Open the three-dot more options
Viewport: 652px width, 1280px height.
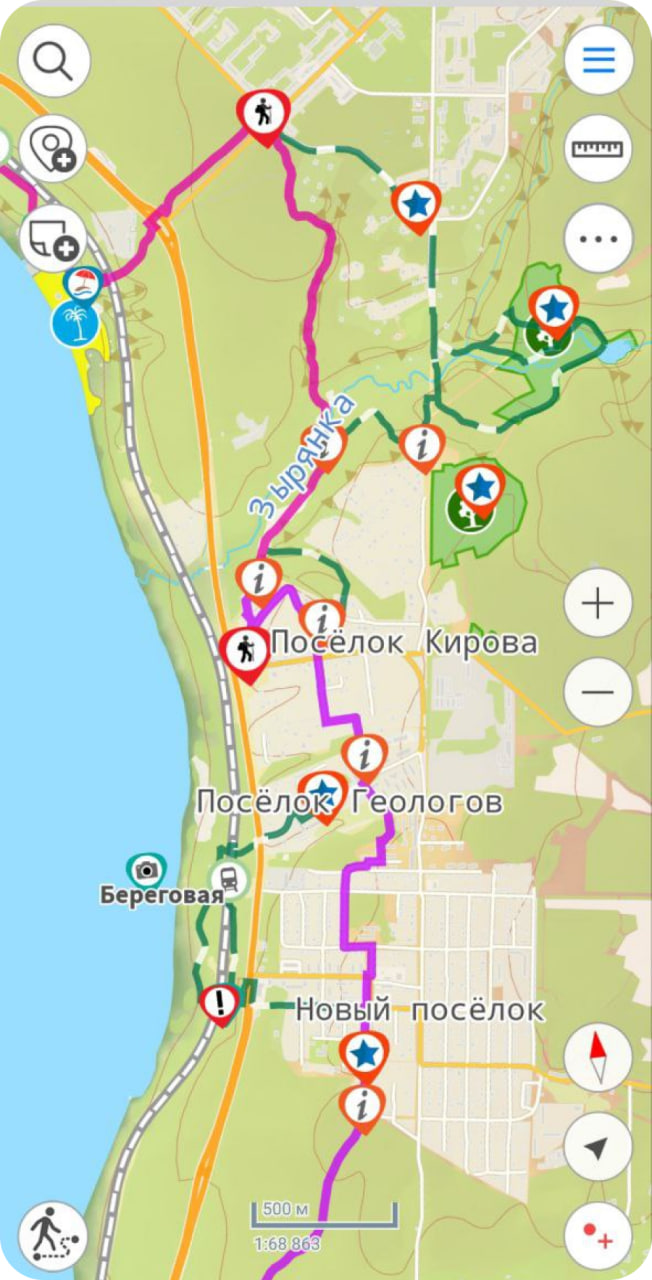click(x=598, y=238)
